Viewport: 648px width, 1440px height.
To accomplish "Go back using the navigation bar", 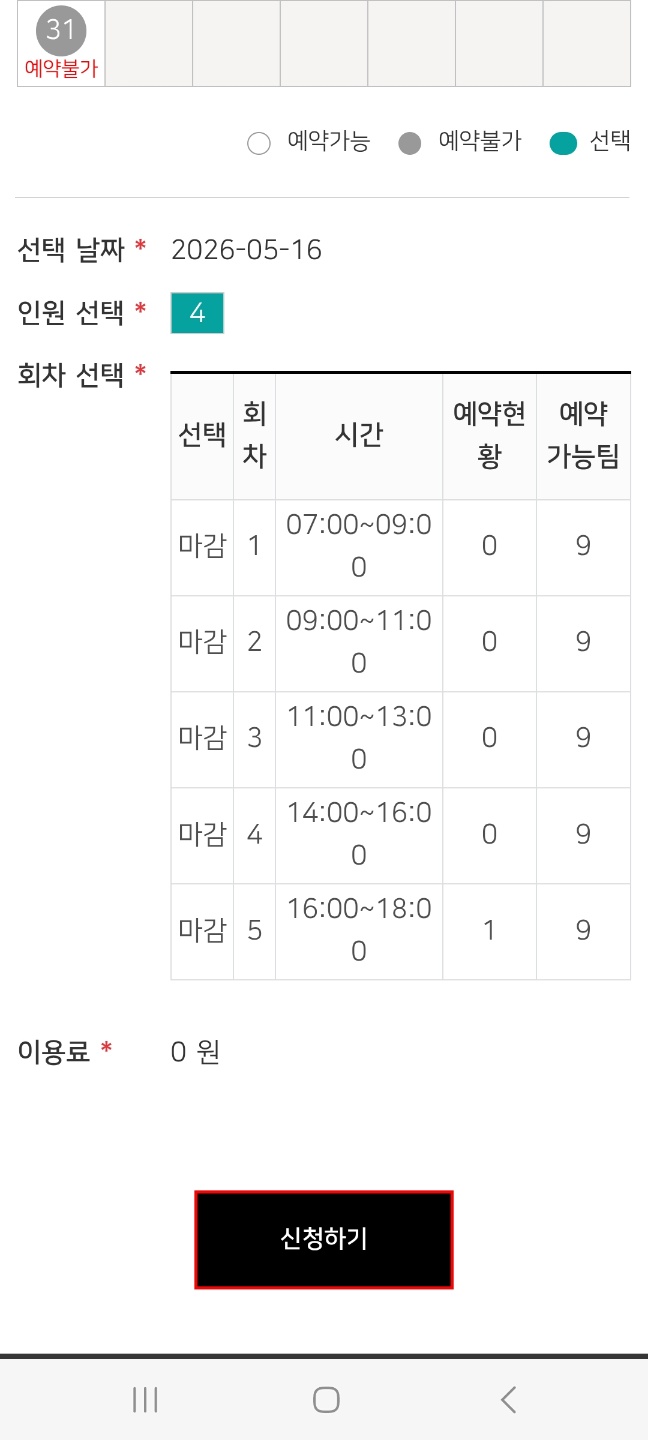I will [x=508, y=1399].
